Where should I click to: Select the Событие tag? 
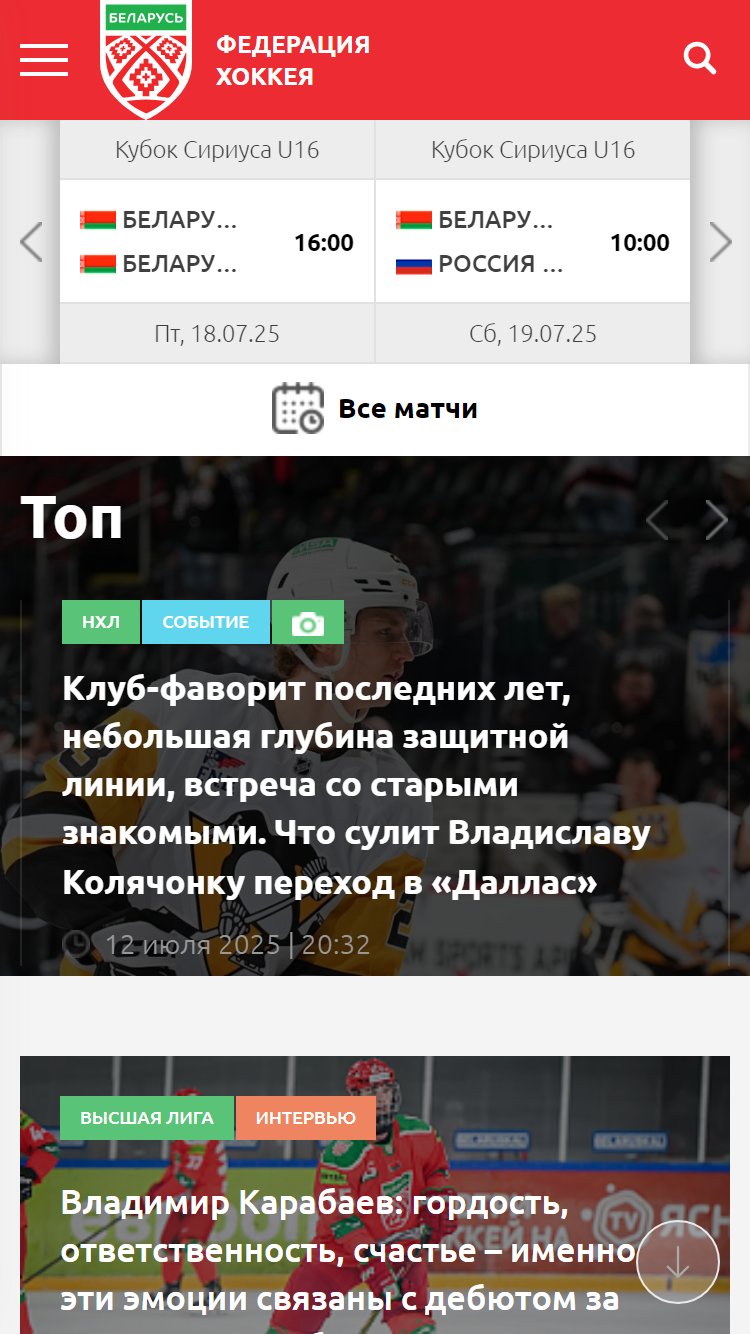point(206,622)
